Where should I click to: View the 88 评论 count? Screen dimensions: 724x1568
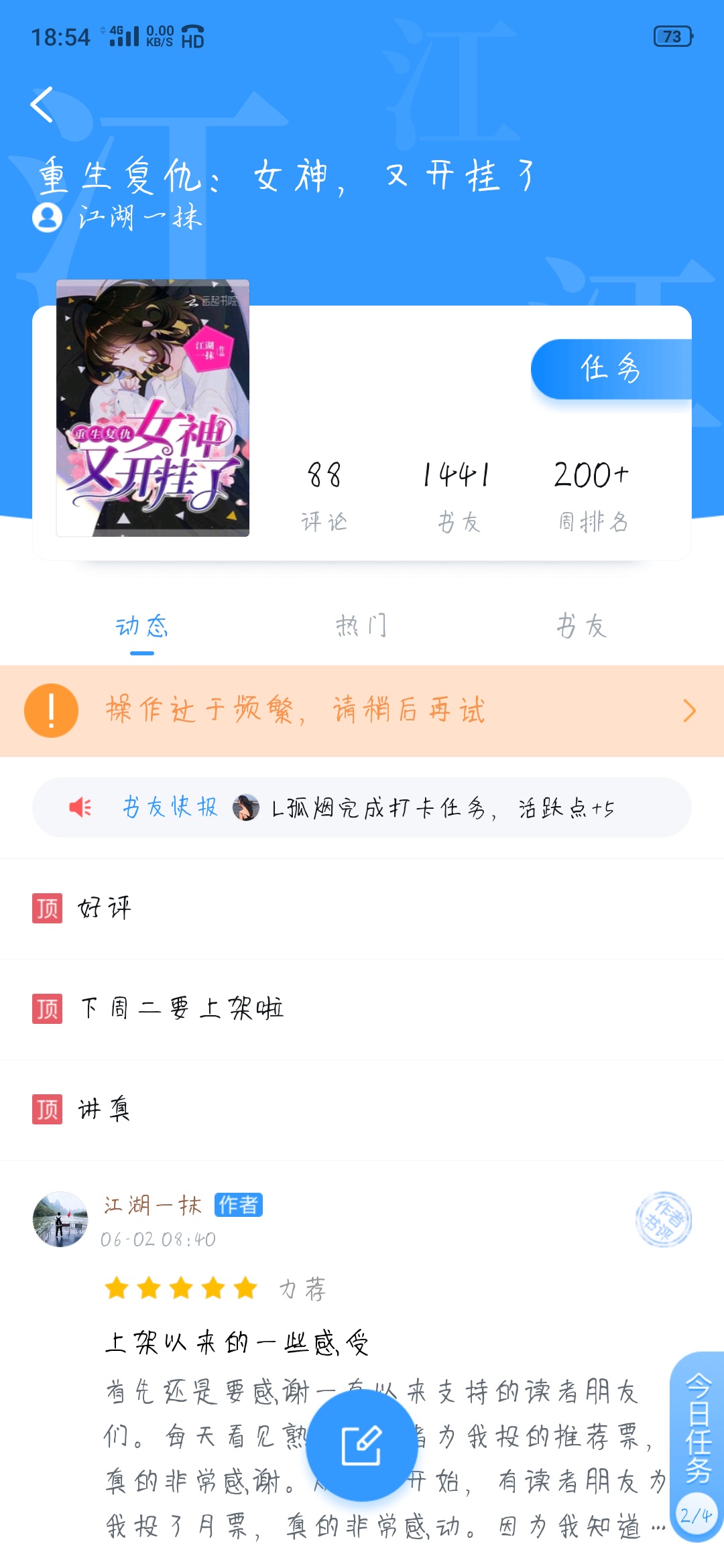324,496
